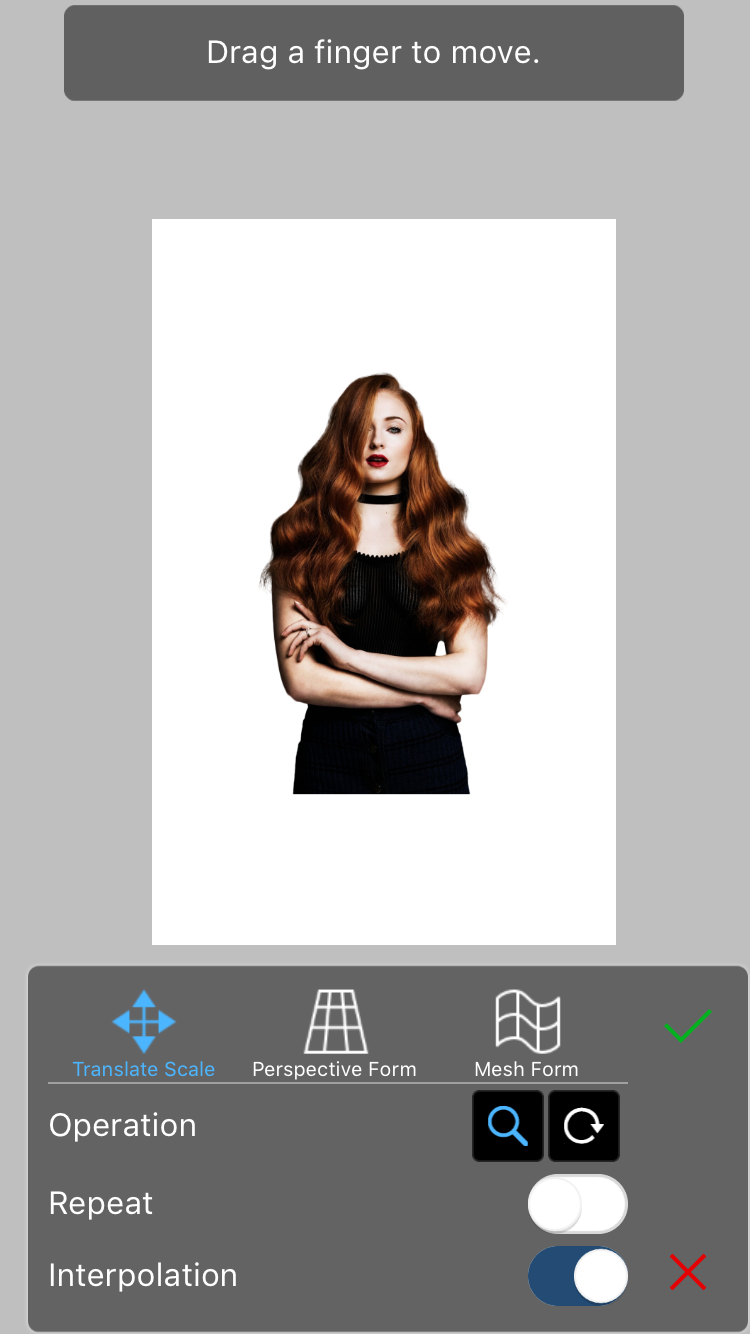Confirm transform with the green checkmark
The height and width of the screenshot is (1334, 750).
[687, 1026]
